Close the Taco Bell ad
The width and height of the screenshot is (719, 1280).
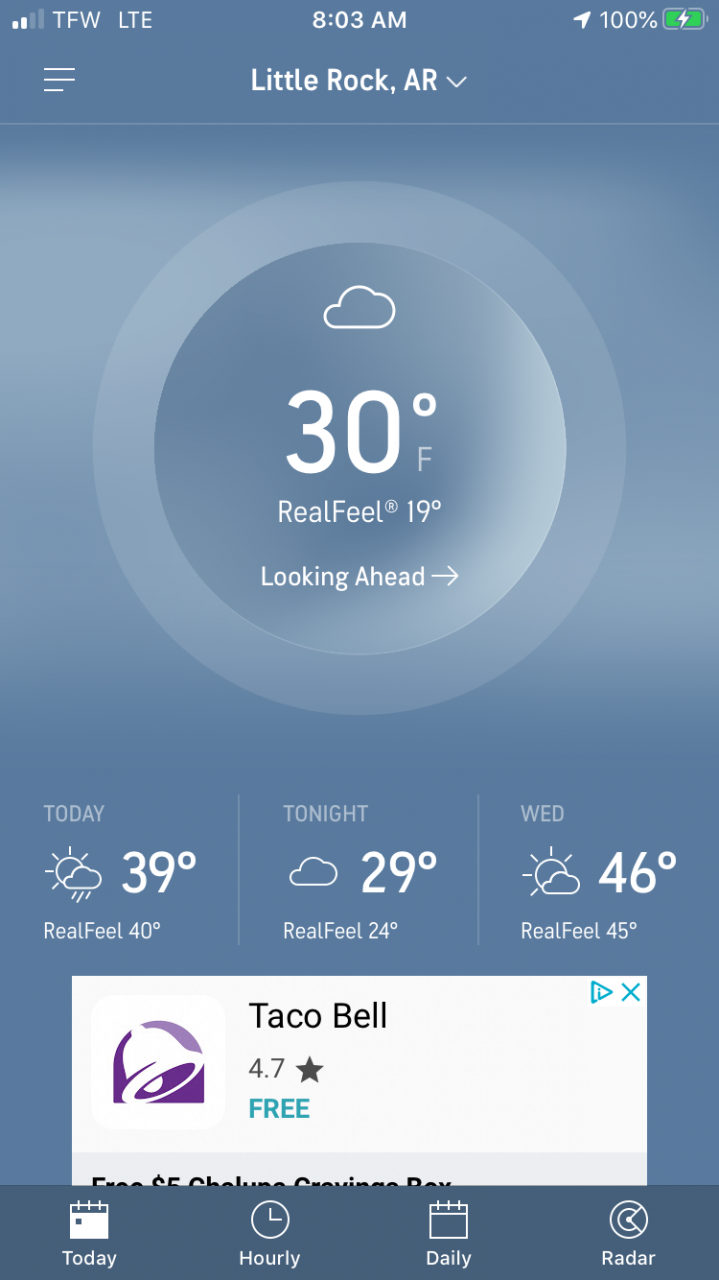point(631,992)
